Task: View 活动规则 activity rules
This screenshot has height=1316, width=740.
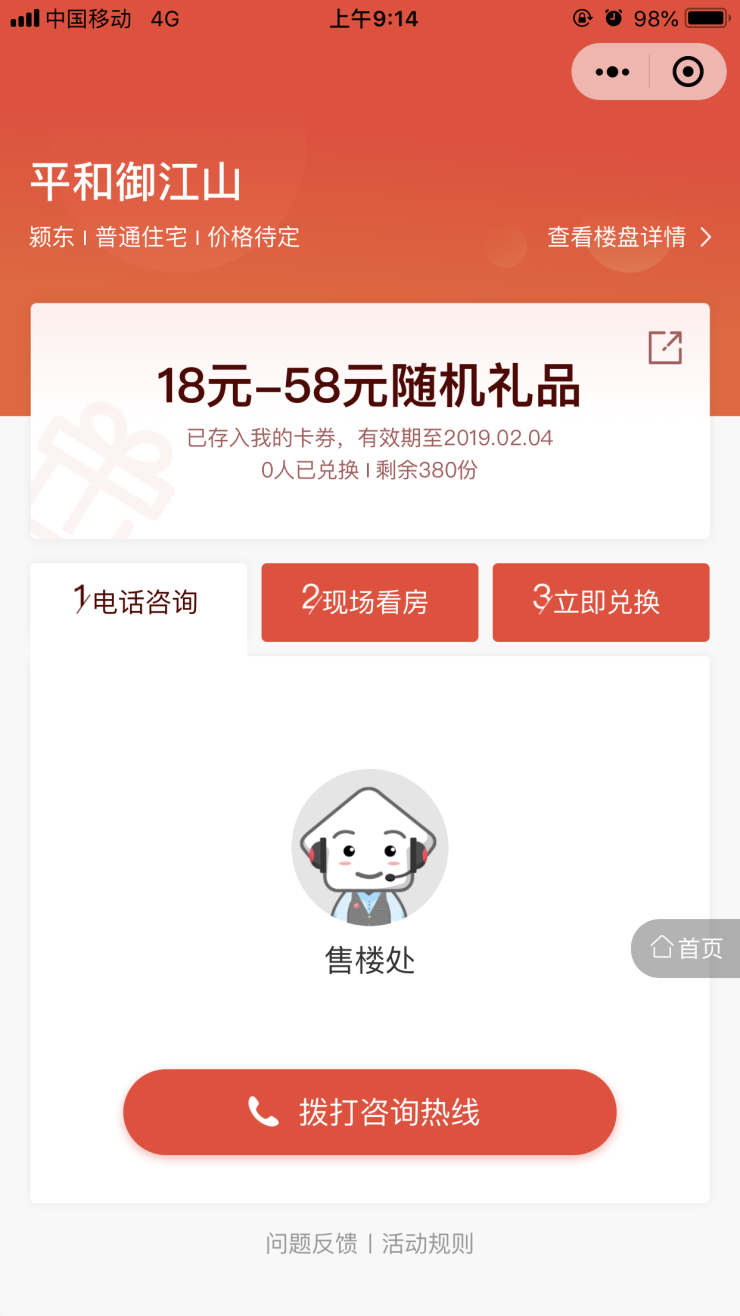Action: (428, 1244)
